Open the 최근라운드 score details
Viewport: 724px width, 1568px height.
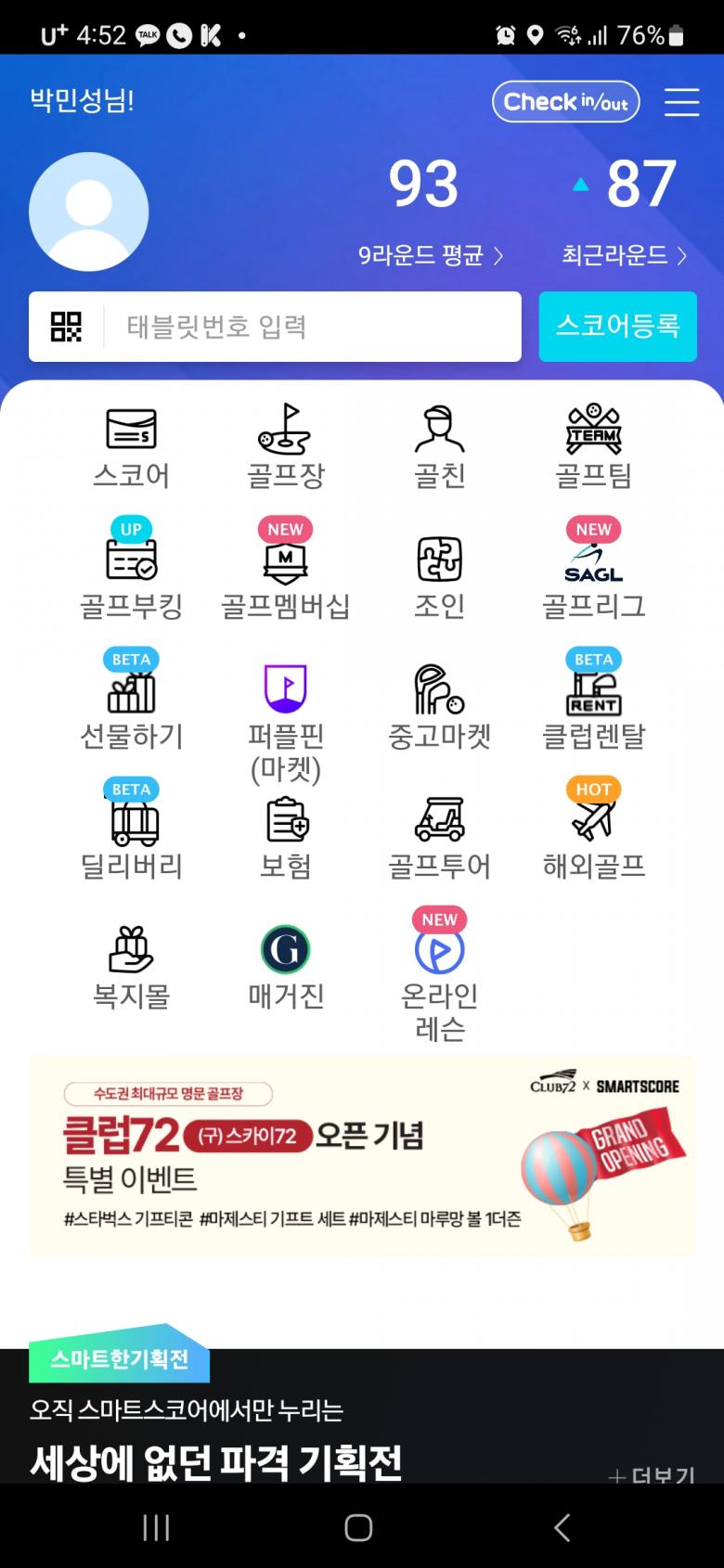click(624, 255)
